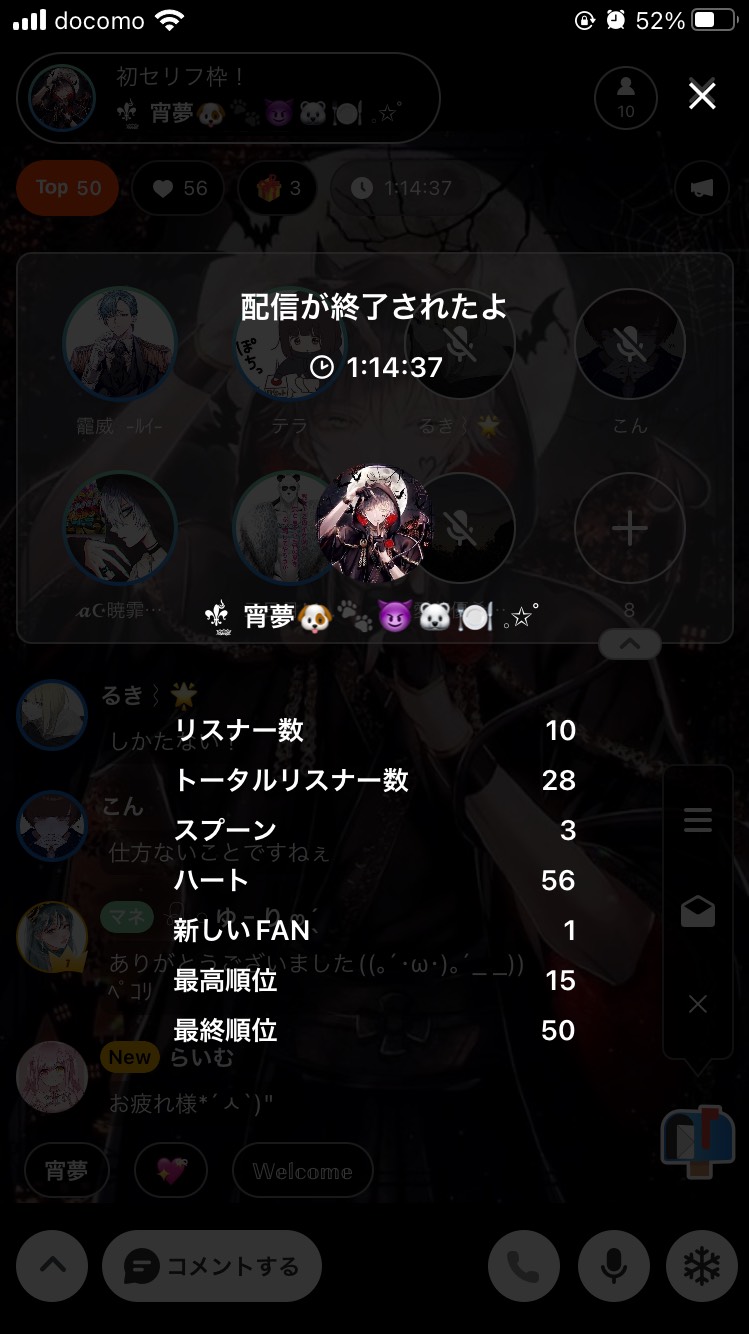Viewport: 749px width, 1334px height.
Task: Collapse the guest panel with chevron
Action: point(630,645)
